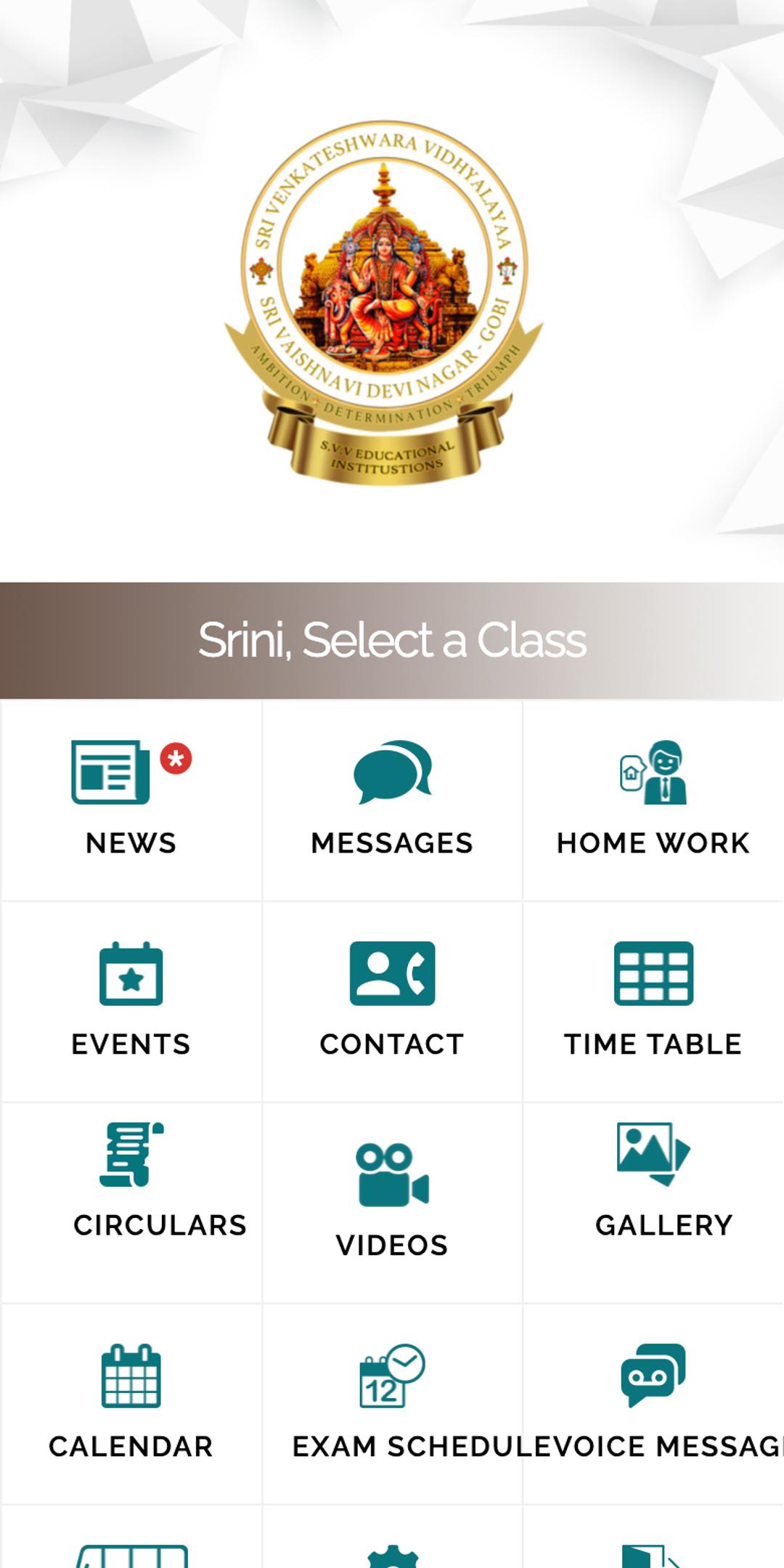The height and width of the screenshot is (1568, 784).
Task: Open the Calendar
Action: [131, 1403]
